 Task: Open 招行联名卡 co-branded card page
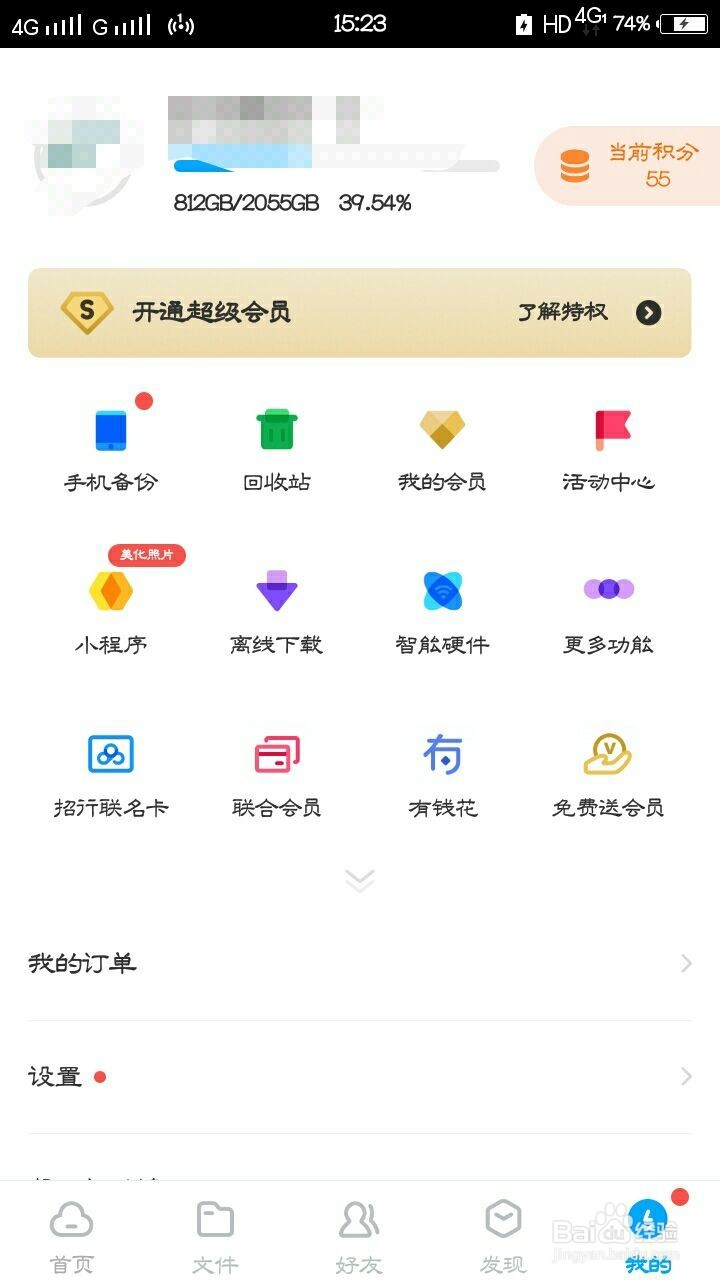[111, 770]
